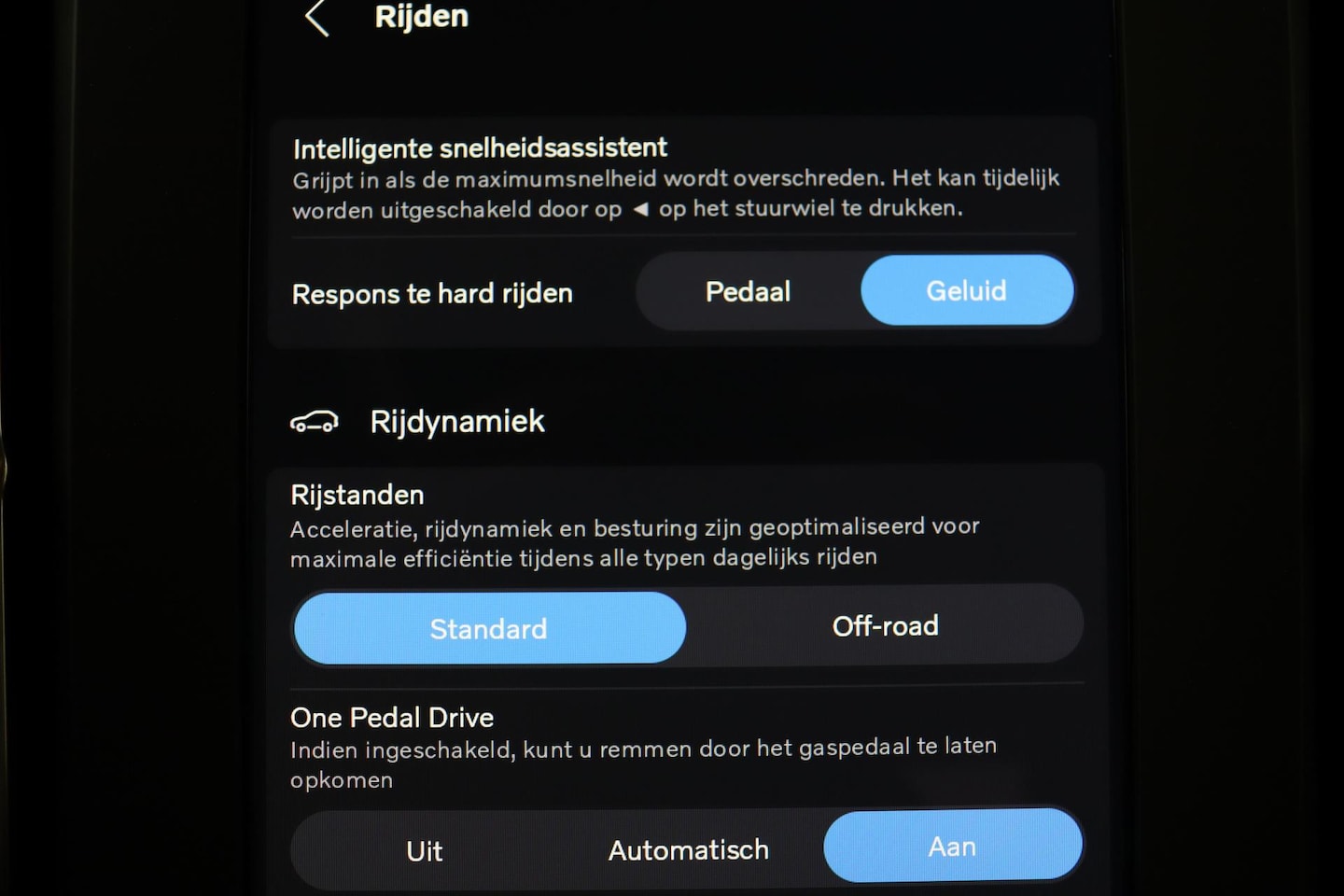The height and width of the screenshot is (896, 1344).
Task: Set One Pedal Drive to Automatisch
Action: [689, 849]
